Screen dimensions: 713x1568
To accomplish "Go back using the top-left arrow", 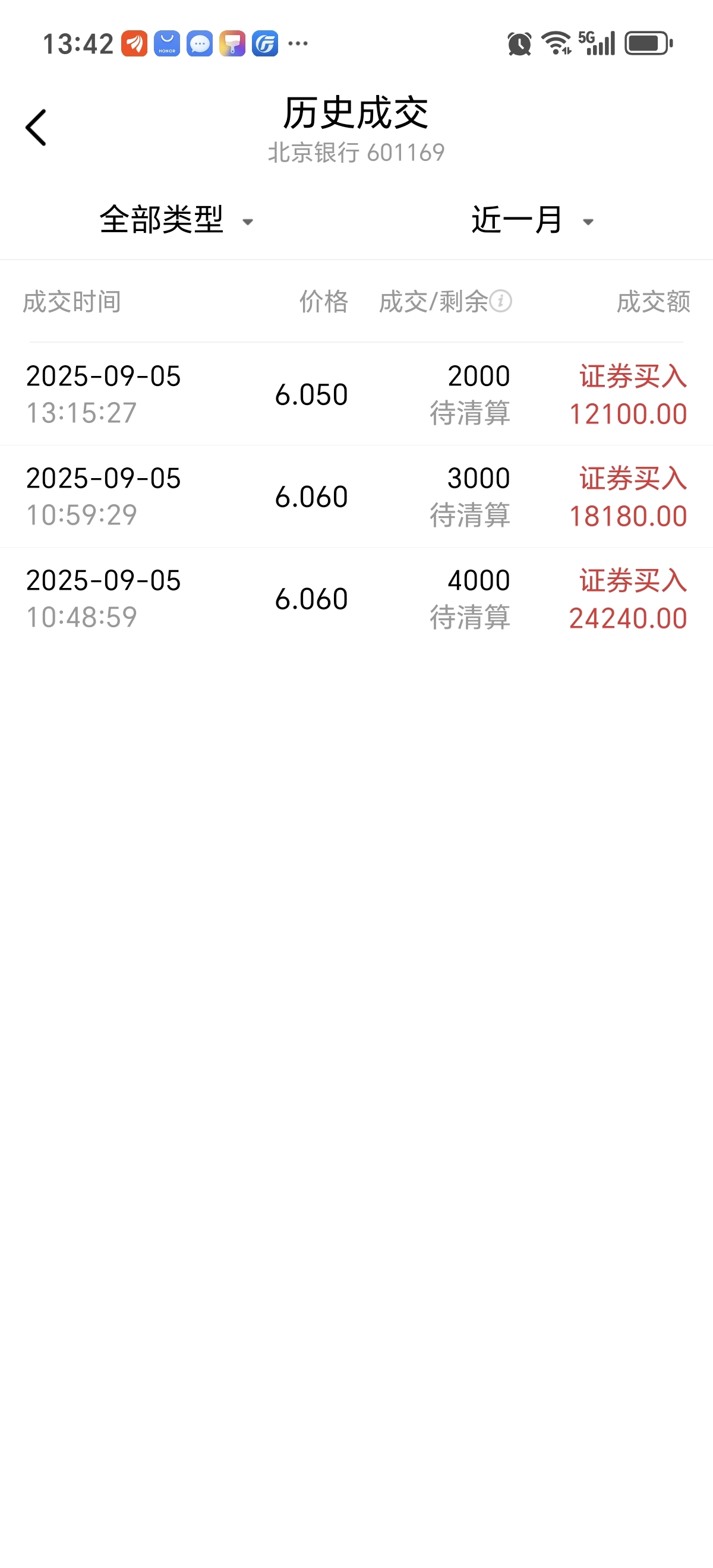I will pos(36,128).
